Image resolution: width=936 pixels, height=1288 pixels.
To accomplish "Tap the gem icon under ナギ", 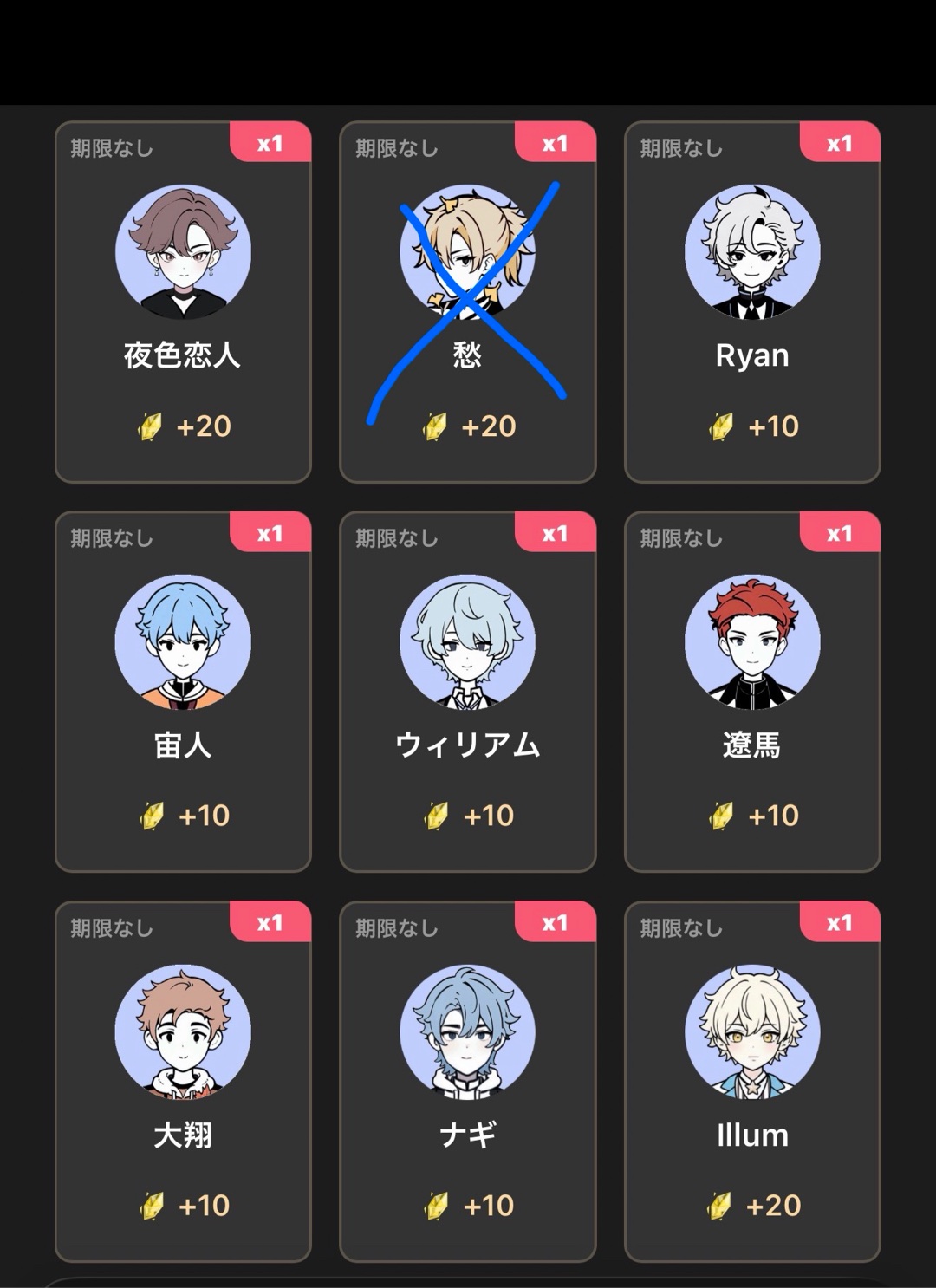I will [437, 1206].
